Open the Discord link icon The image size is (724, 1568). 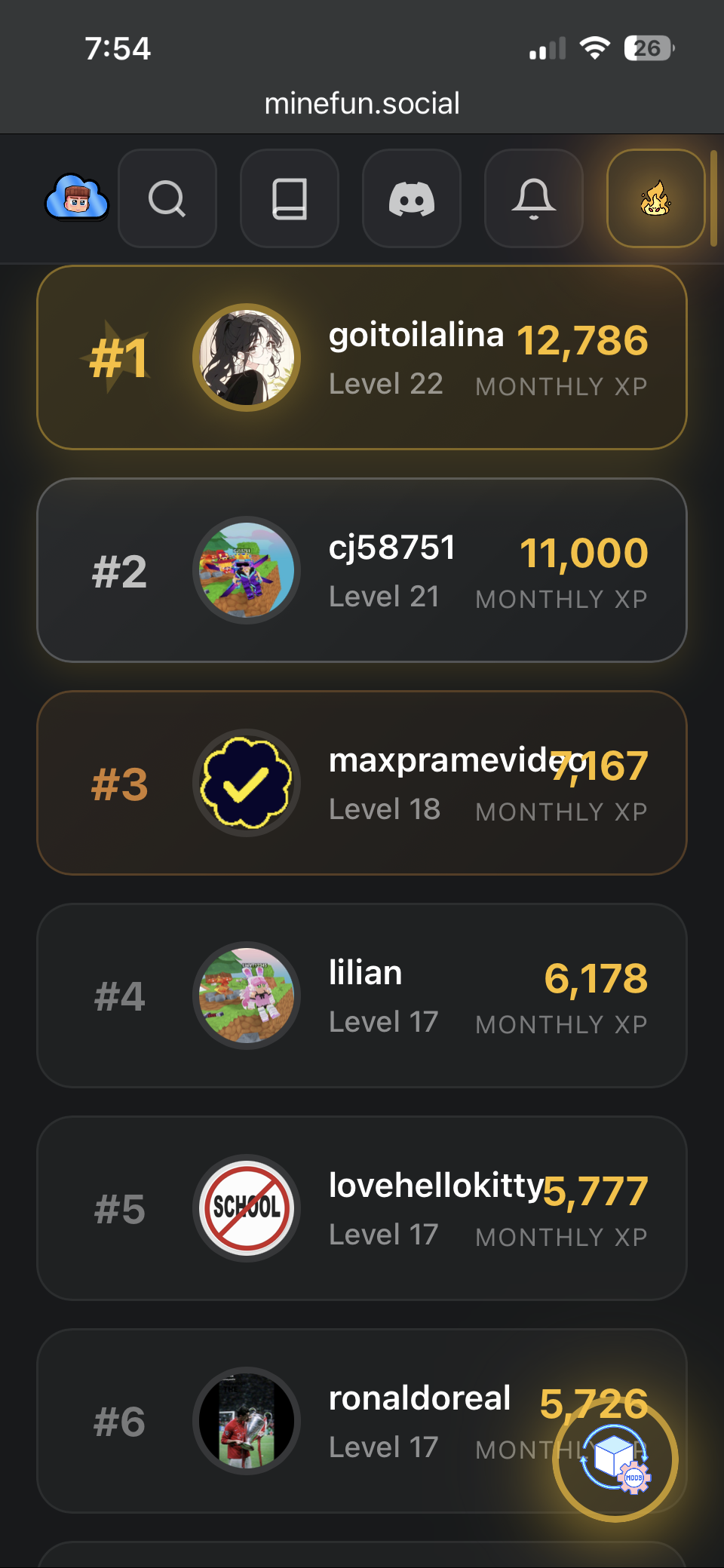point(412,198)
